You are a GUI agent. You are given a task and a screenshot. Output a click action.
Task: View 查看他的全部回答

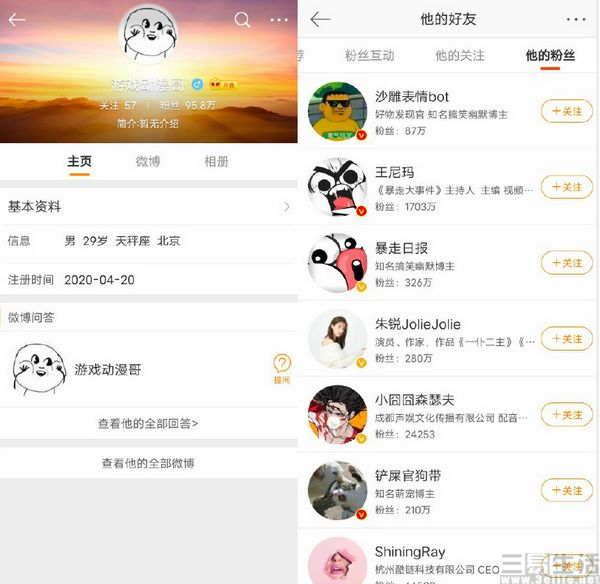point(148,424)
